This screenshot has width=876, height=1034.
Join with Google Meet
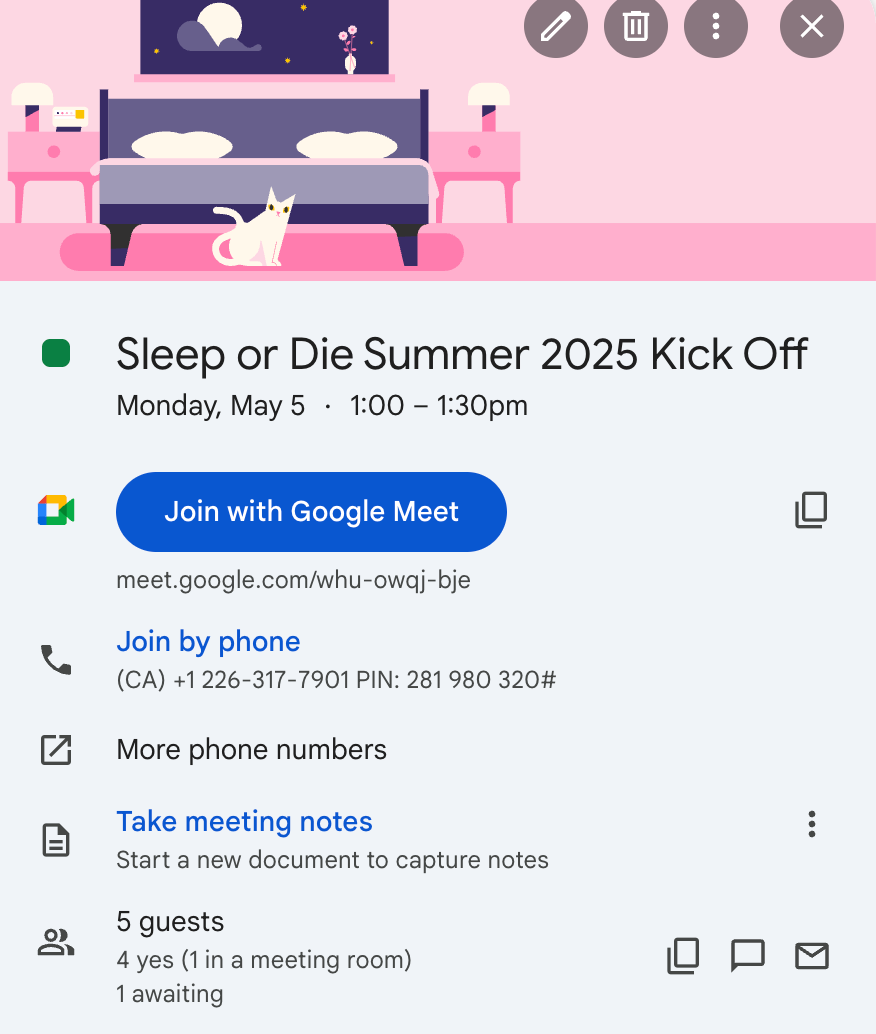311,512
